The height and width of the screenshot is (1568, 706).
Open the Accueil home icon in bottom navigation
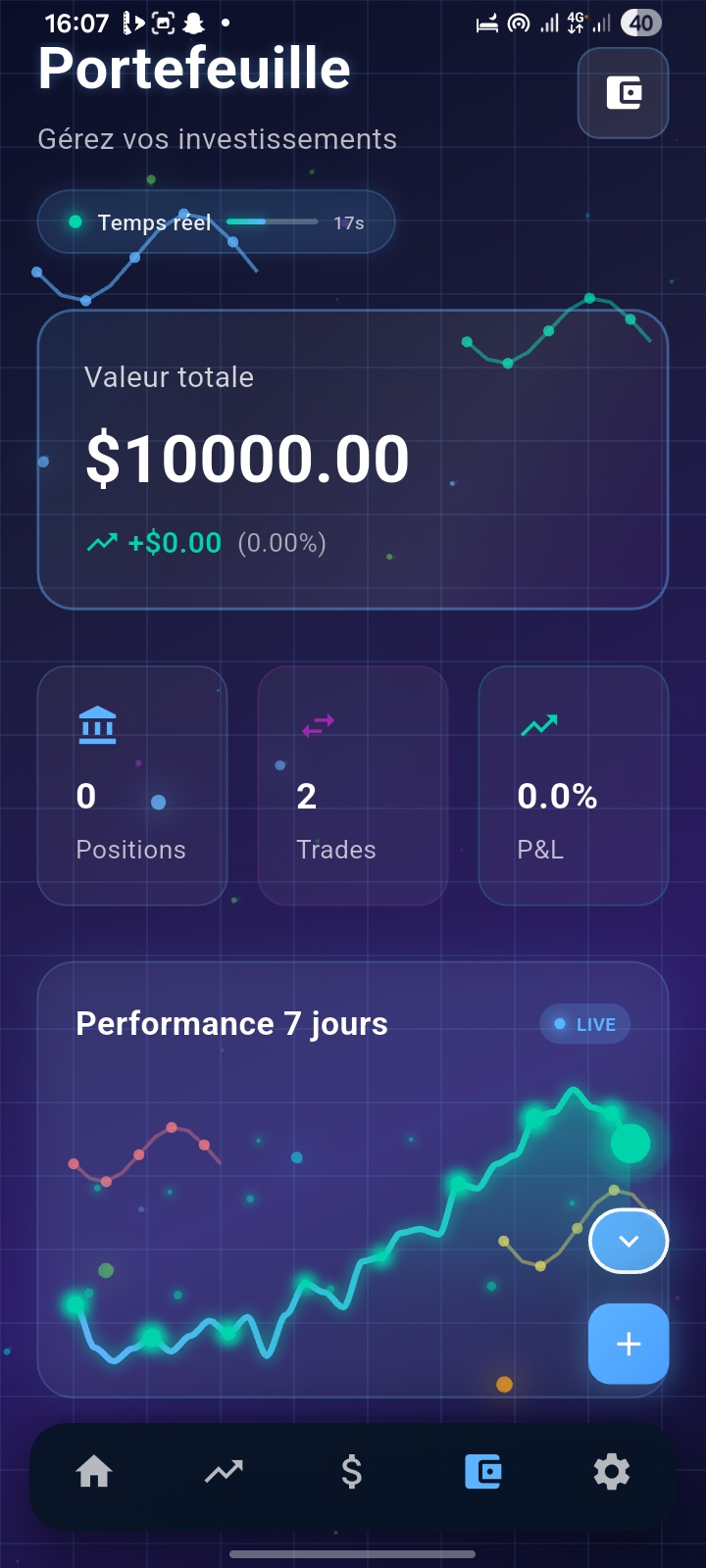point(93,1471)
